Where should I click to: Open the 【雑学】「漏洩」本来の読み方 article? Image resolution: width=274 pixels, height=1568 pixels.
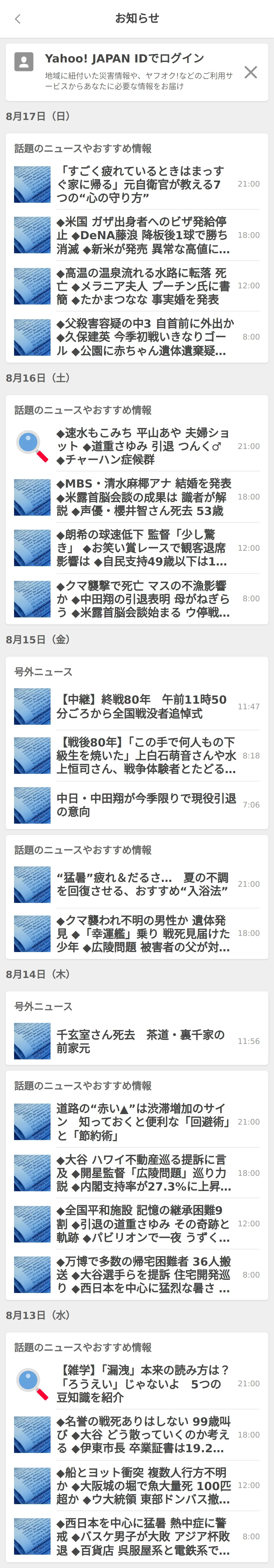[143, 1383]
